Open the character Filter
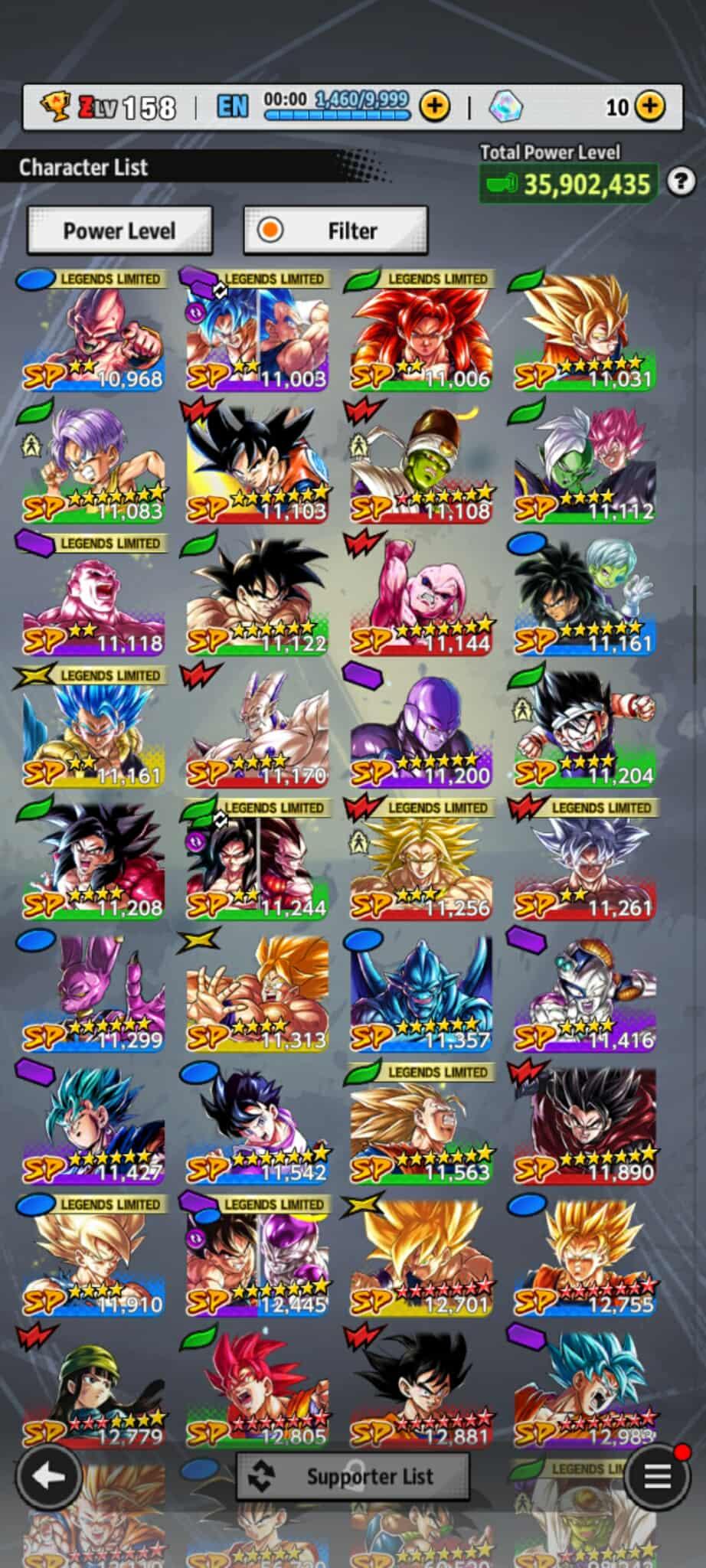This screenshot has width=706, height=1568. coord(335,230)
